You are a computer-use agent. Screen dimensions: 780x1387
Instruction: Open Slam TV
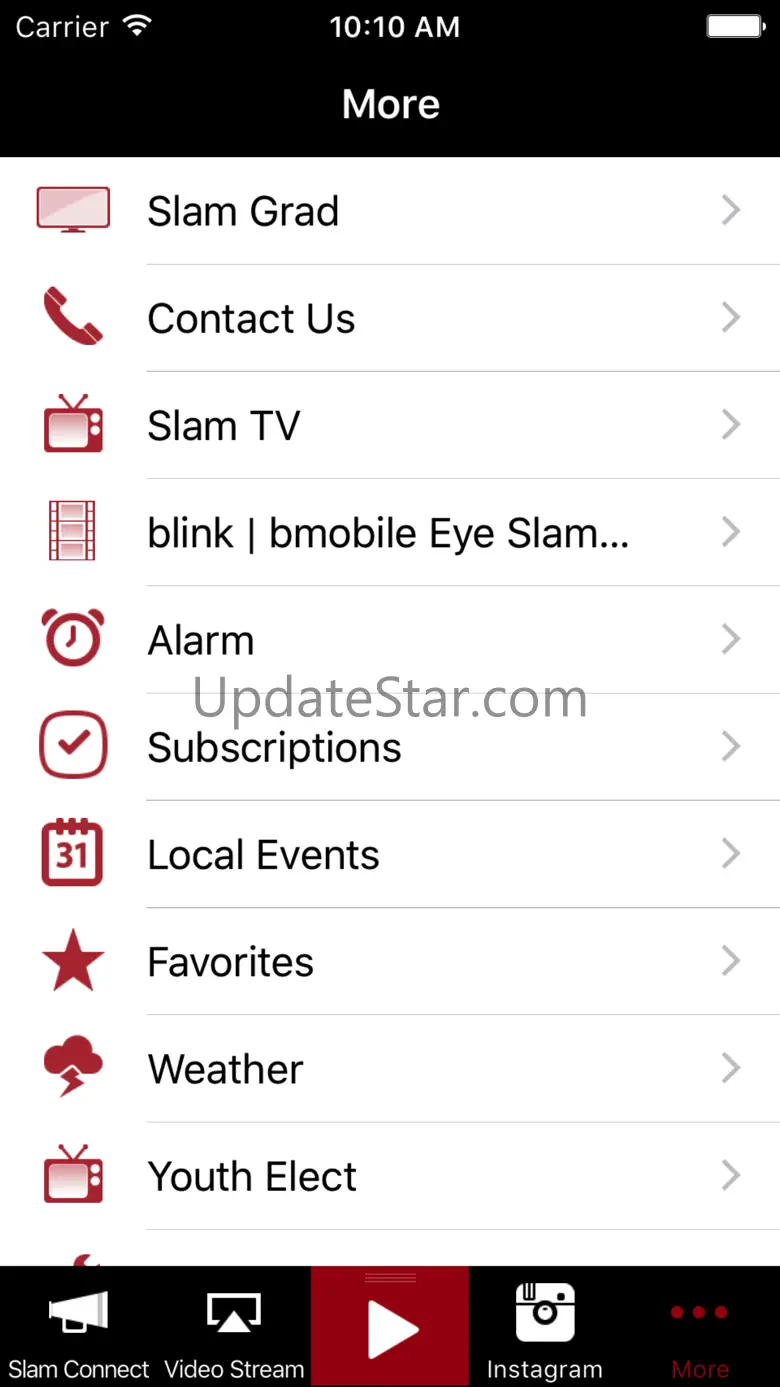[x=390, y=425]
